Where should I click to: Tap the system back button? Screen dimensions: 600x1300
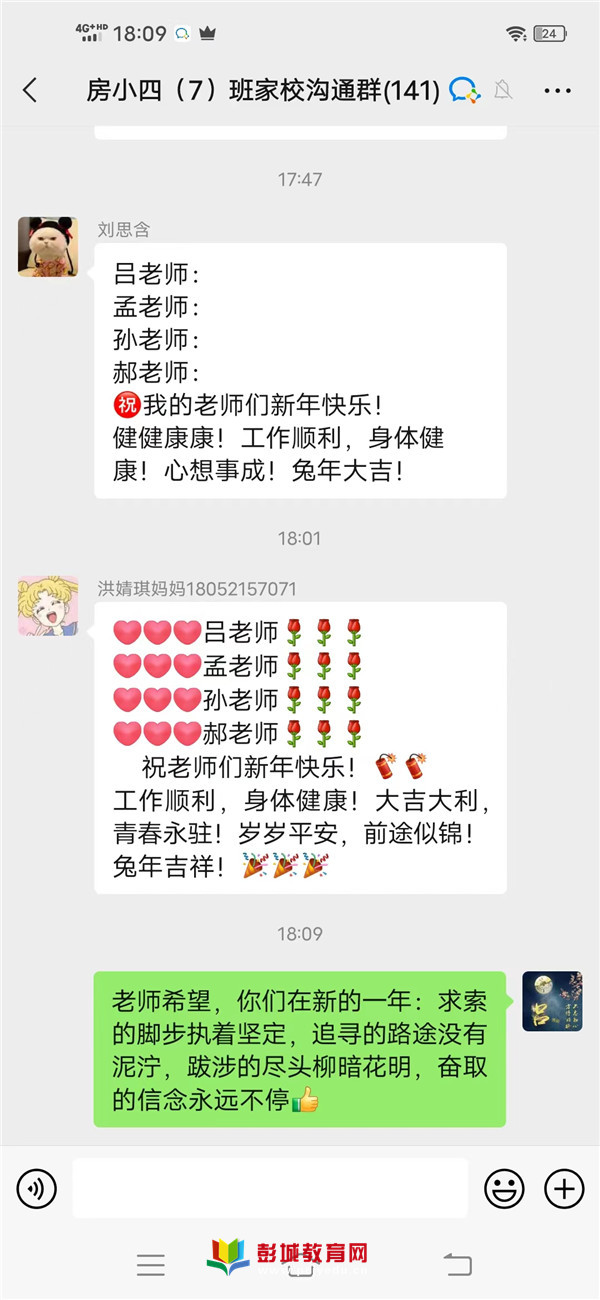[457, 1264]
